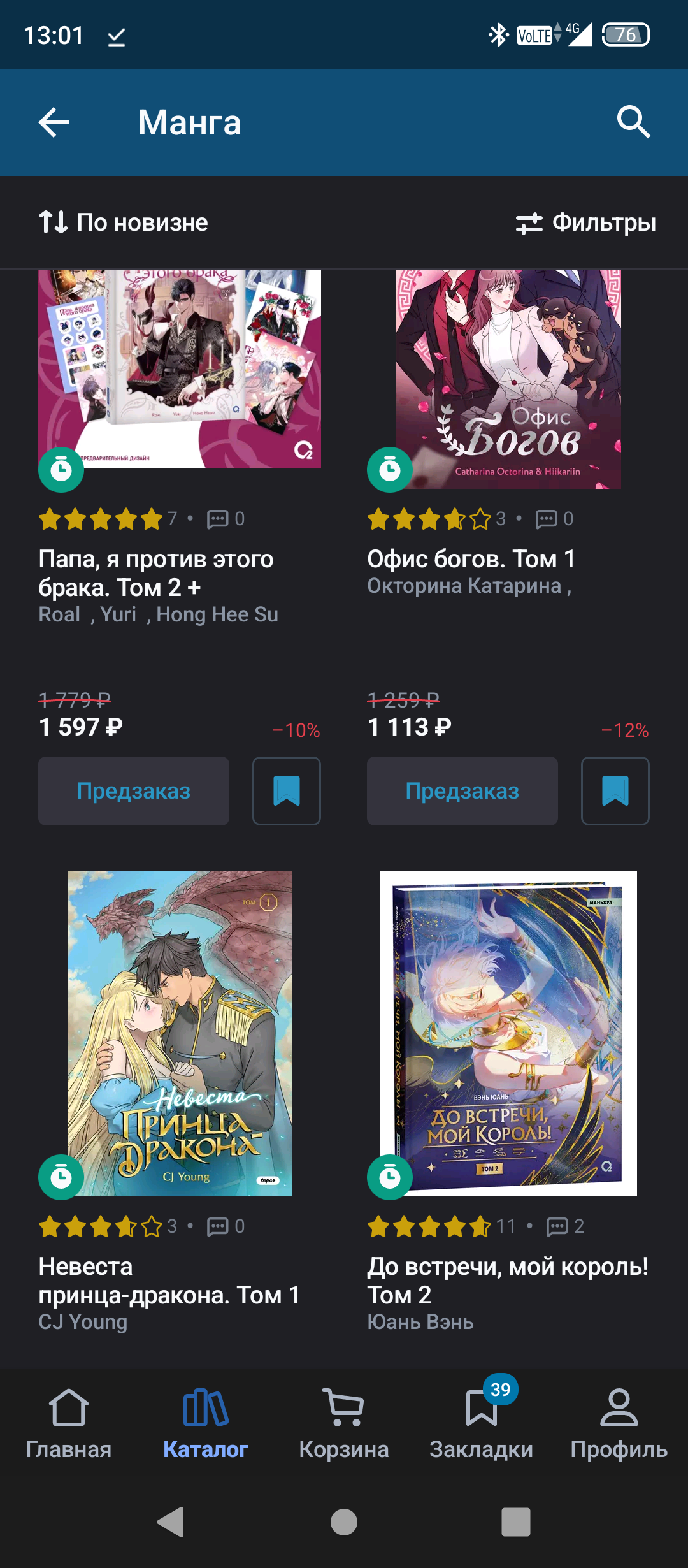688x1568 pixels.
Task: Open the Офис богов. Том 1 cover
Action: pyautogui.click(x=508, y=379)
